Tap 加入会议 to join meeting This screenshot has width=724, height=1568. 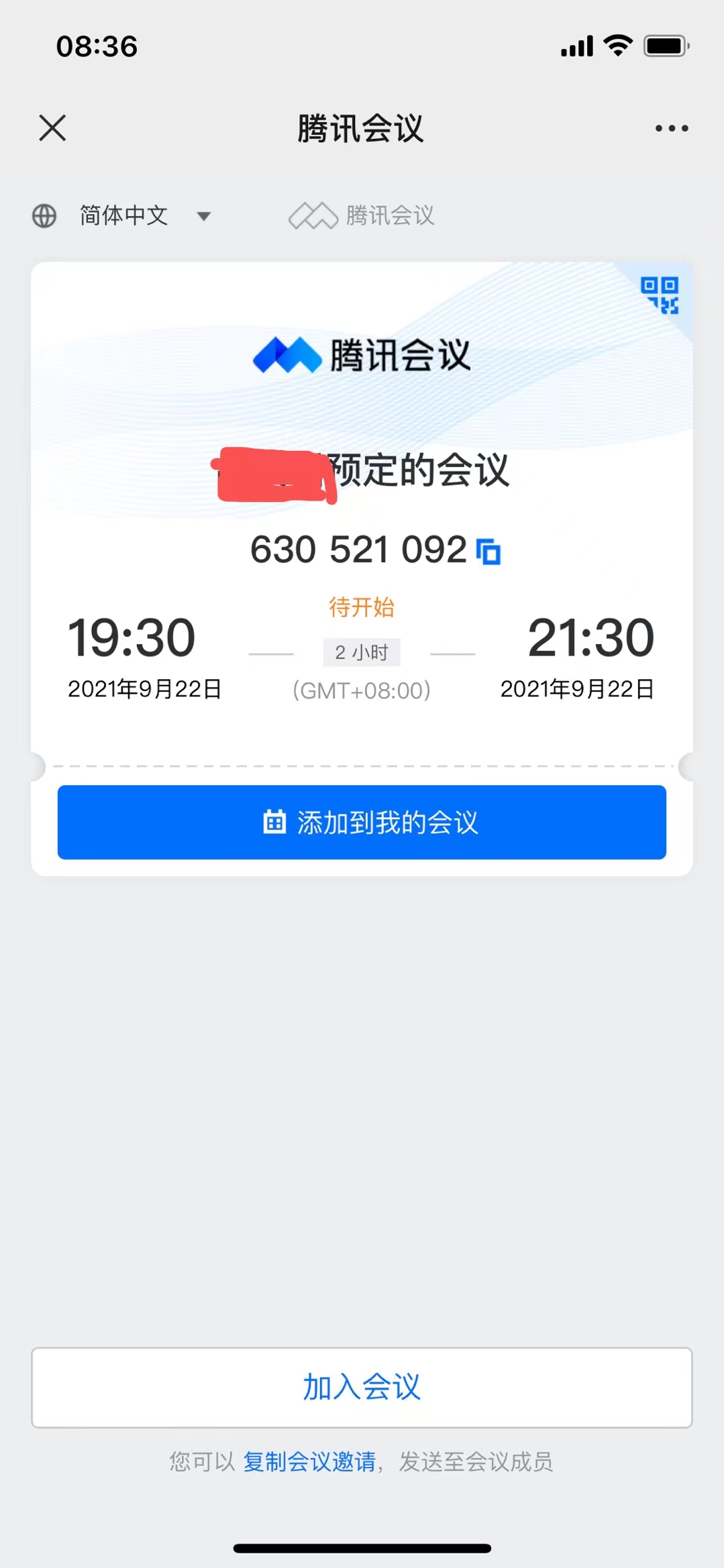[x=362, y=1387]
